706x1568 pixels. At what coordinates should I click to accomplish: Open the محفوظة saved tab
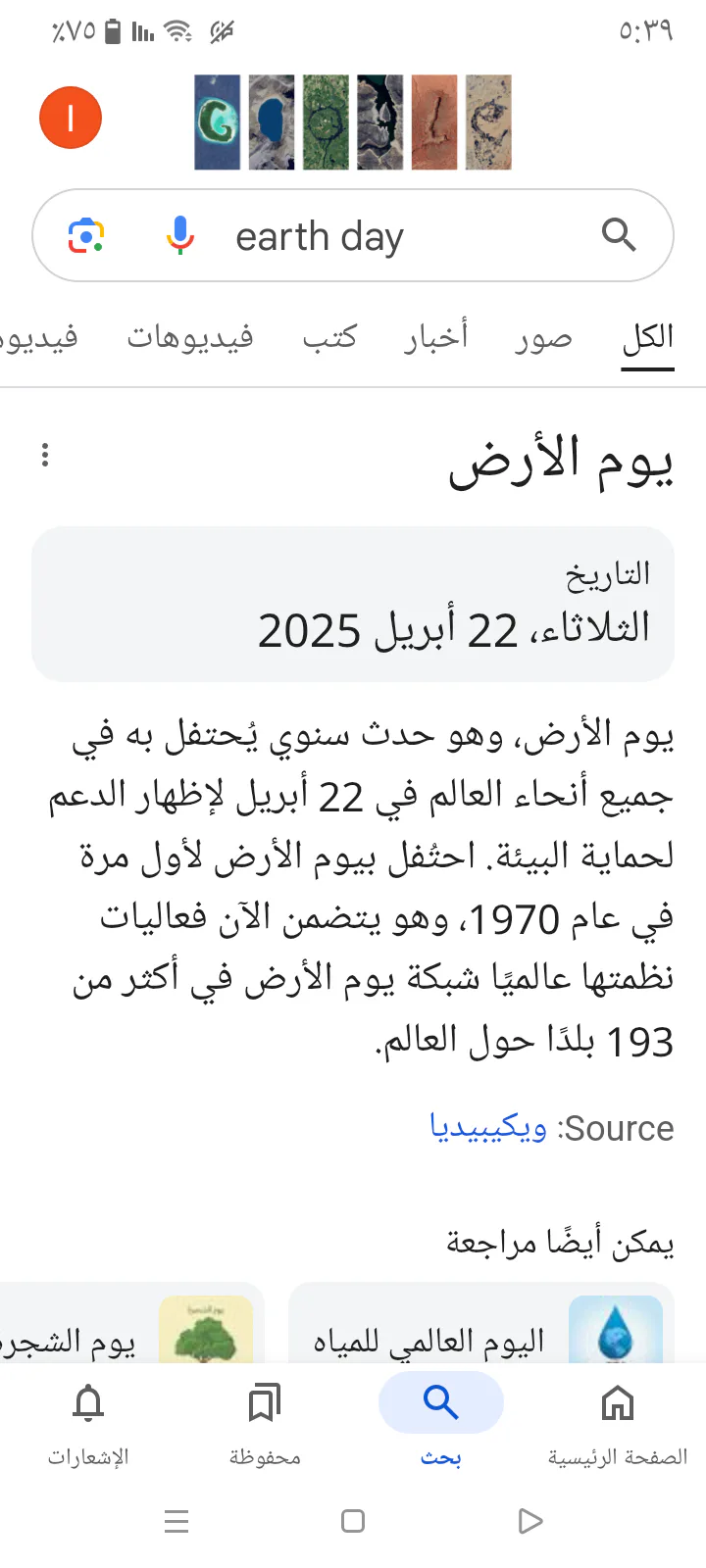coord(265,1421)
